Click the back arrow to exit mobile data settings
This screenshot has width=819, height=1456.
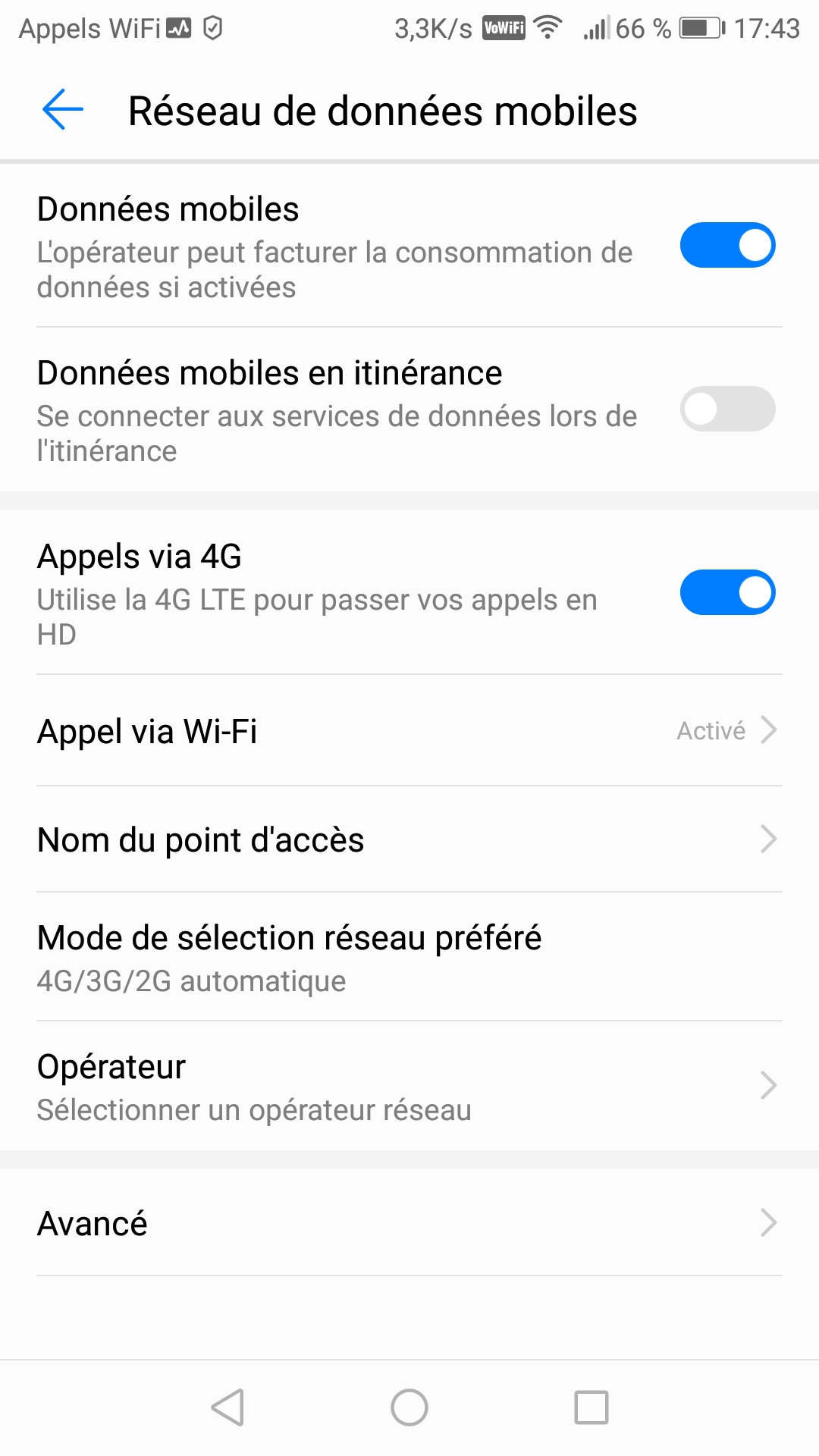click(x=61, y=109)
